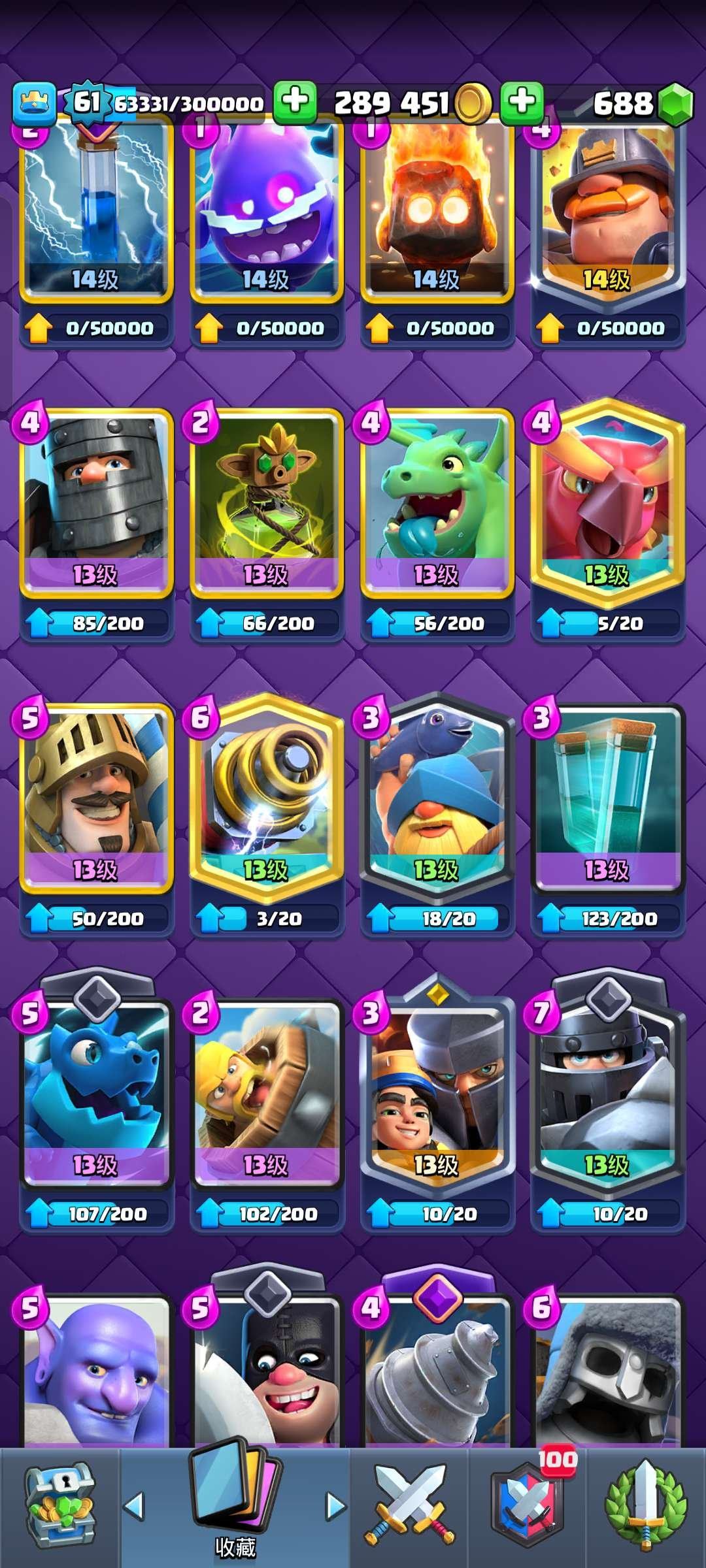
Task: Open the Dark Prince card
Action: 96,503
